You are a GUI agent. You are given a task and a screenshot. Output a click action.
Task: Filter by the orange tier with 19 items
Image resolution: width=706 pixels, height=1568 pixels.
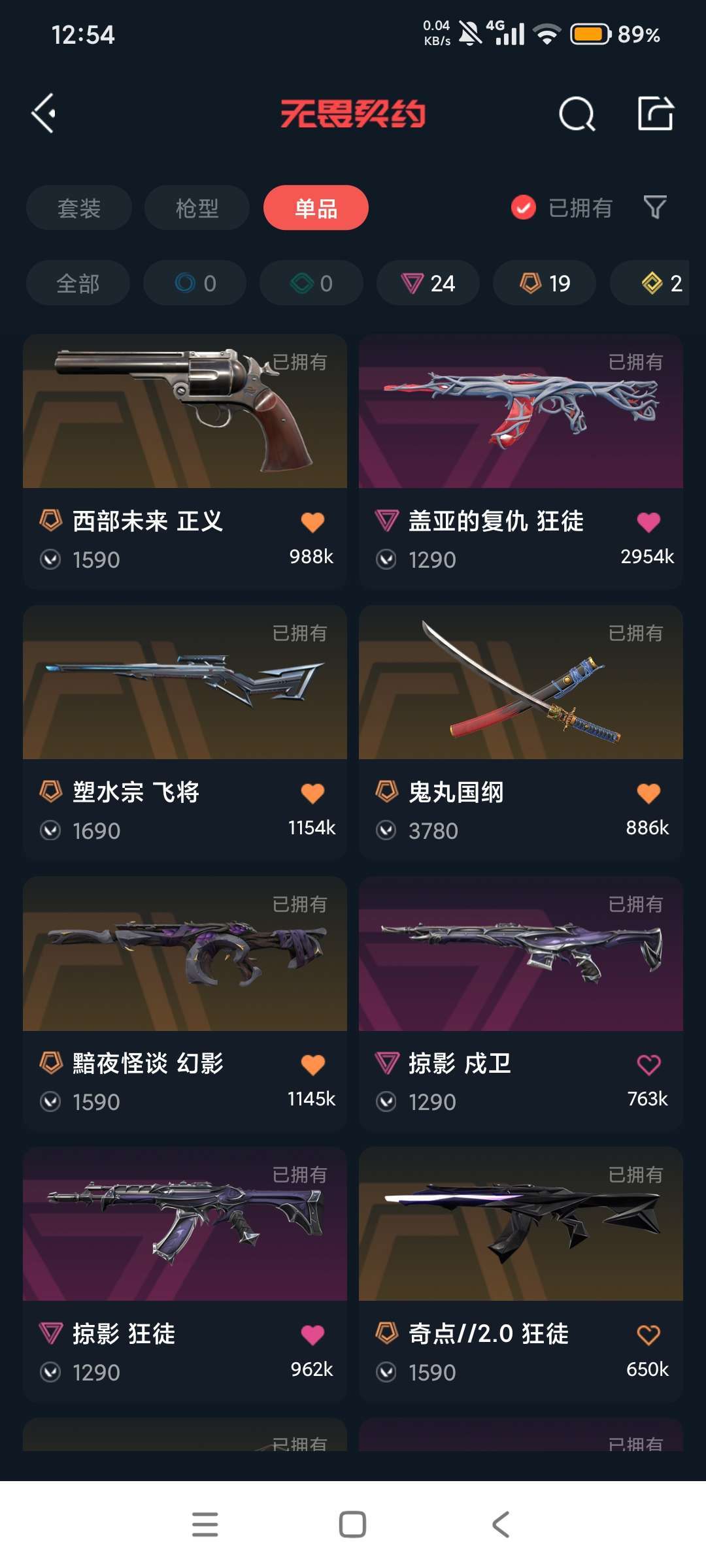[545, 283]
